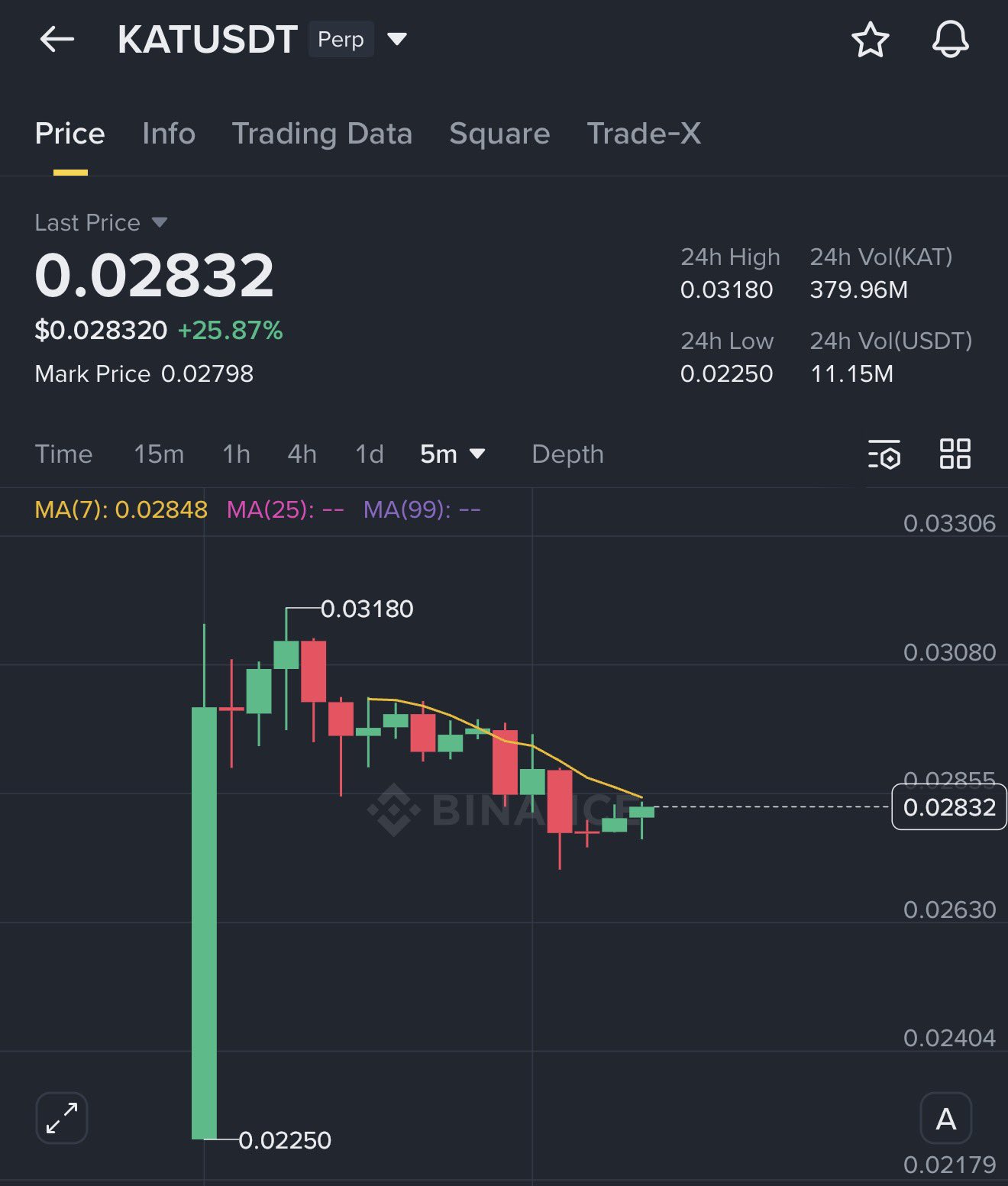Switch chart to the 4h interval
This screenshot has height=1186, width=1008.
point(302,454)
